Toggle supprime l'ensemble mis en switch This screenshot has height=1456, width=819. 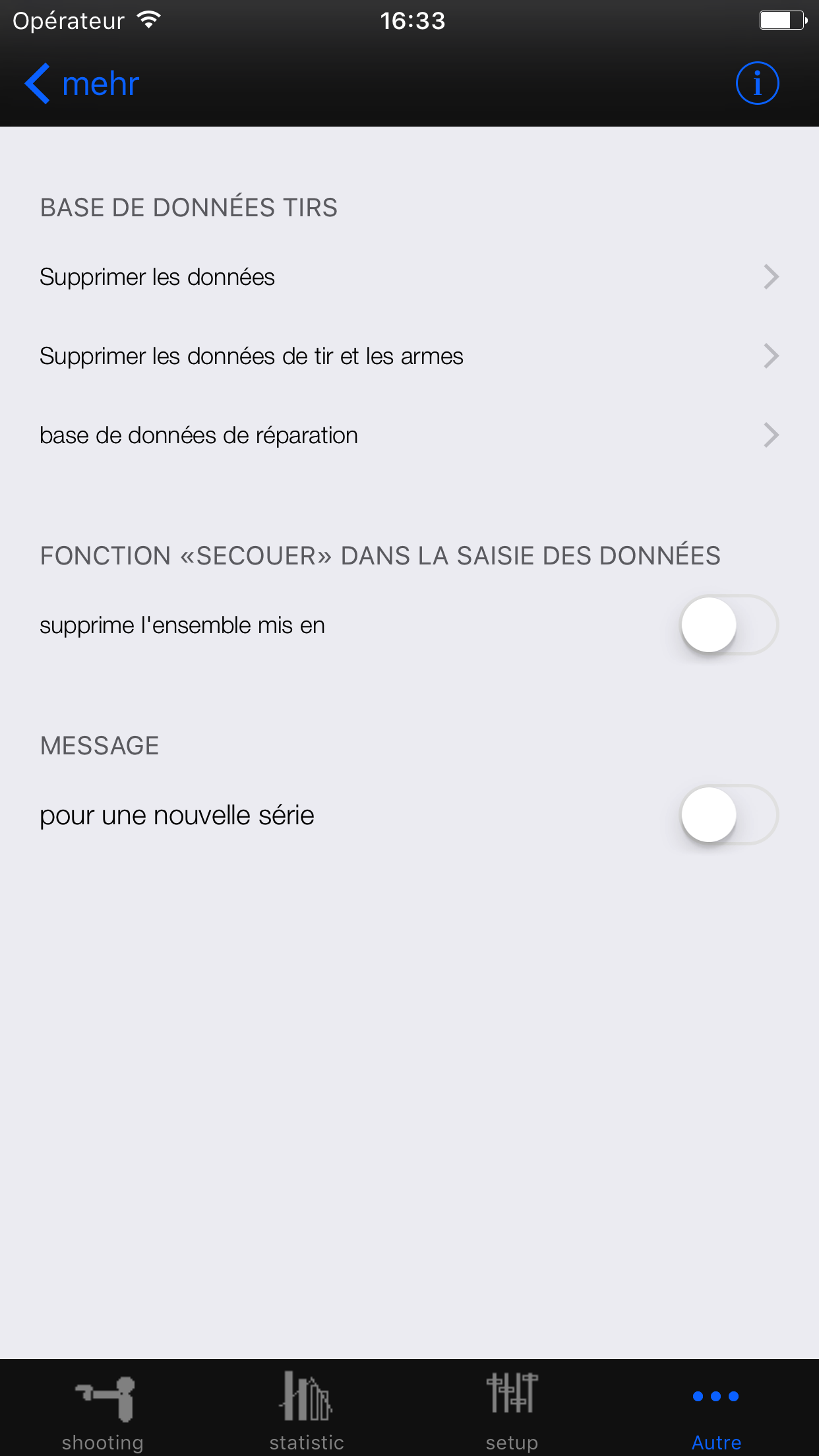729,625
